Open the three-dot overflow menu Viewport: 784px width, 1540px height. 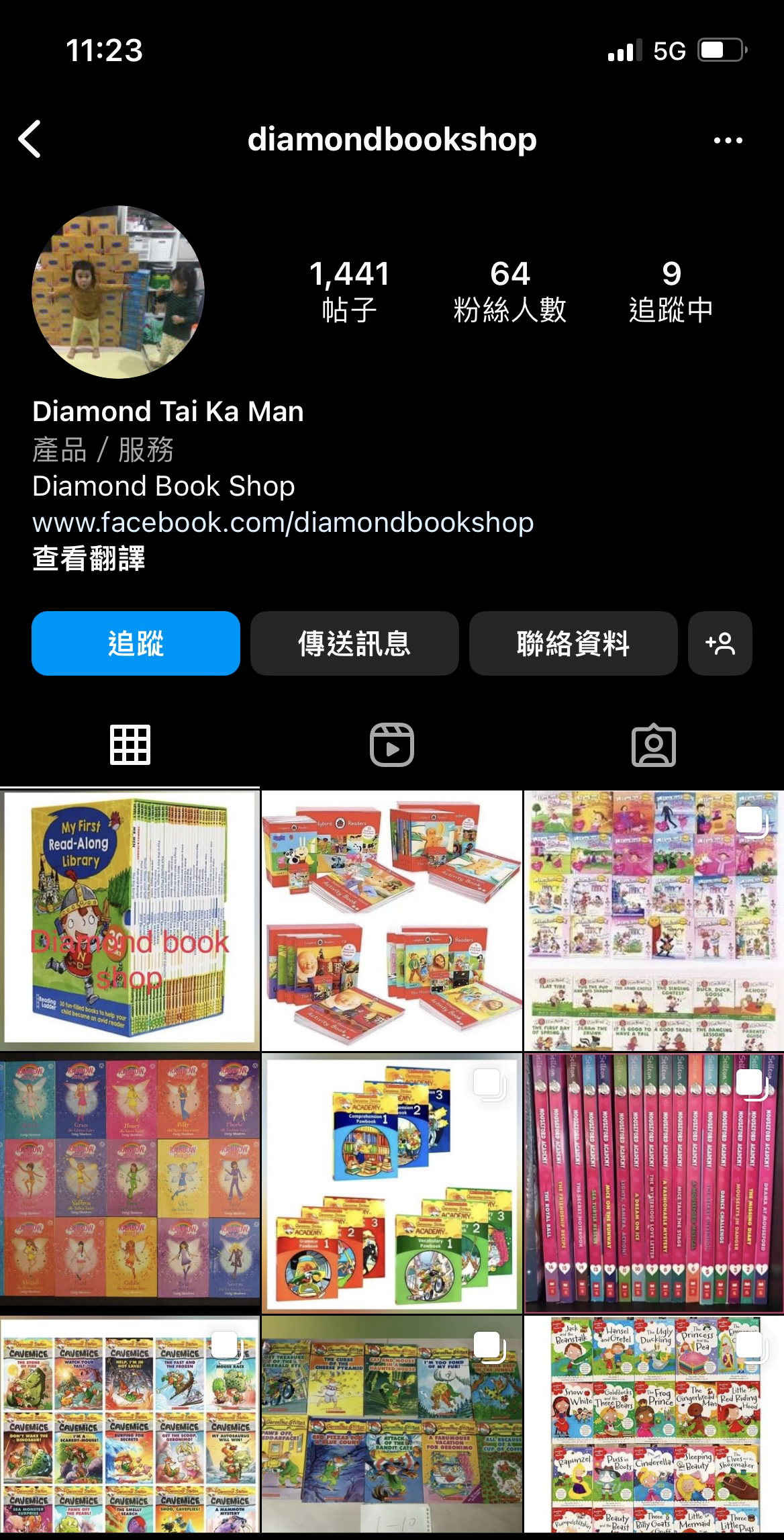pos(728,140)
